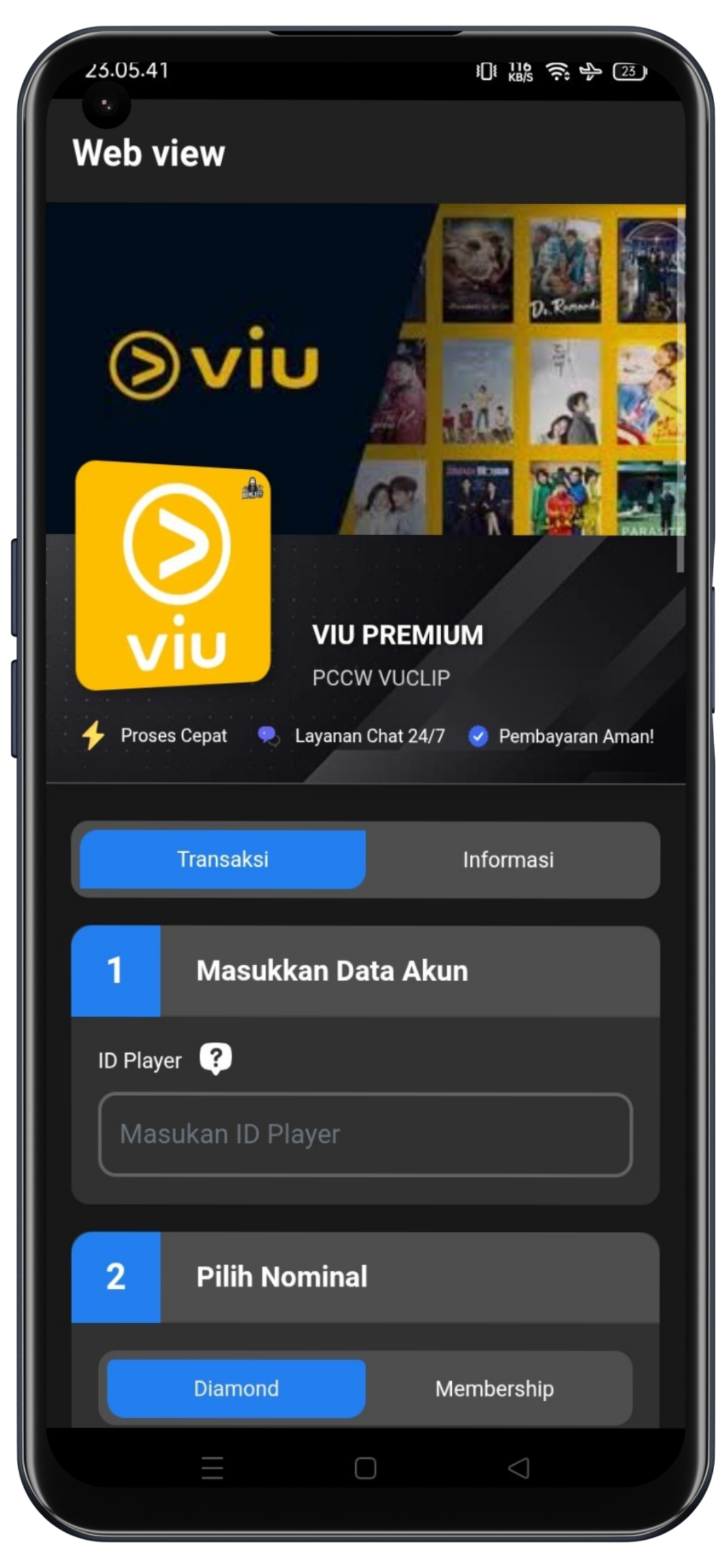The height and width of the screenshot is (1568, 724).
Task: Go back using the system back button
Action: [519, 1468]
